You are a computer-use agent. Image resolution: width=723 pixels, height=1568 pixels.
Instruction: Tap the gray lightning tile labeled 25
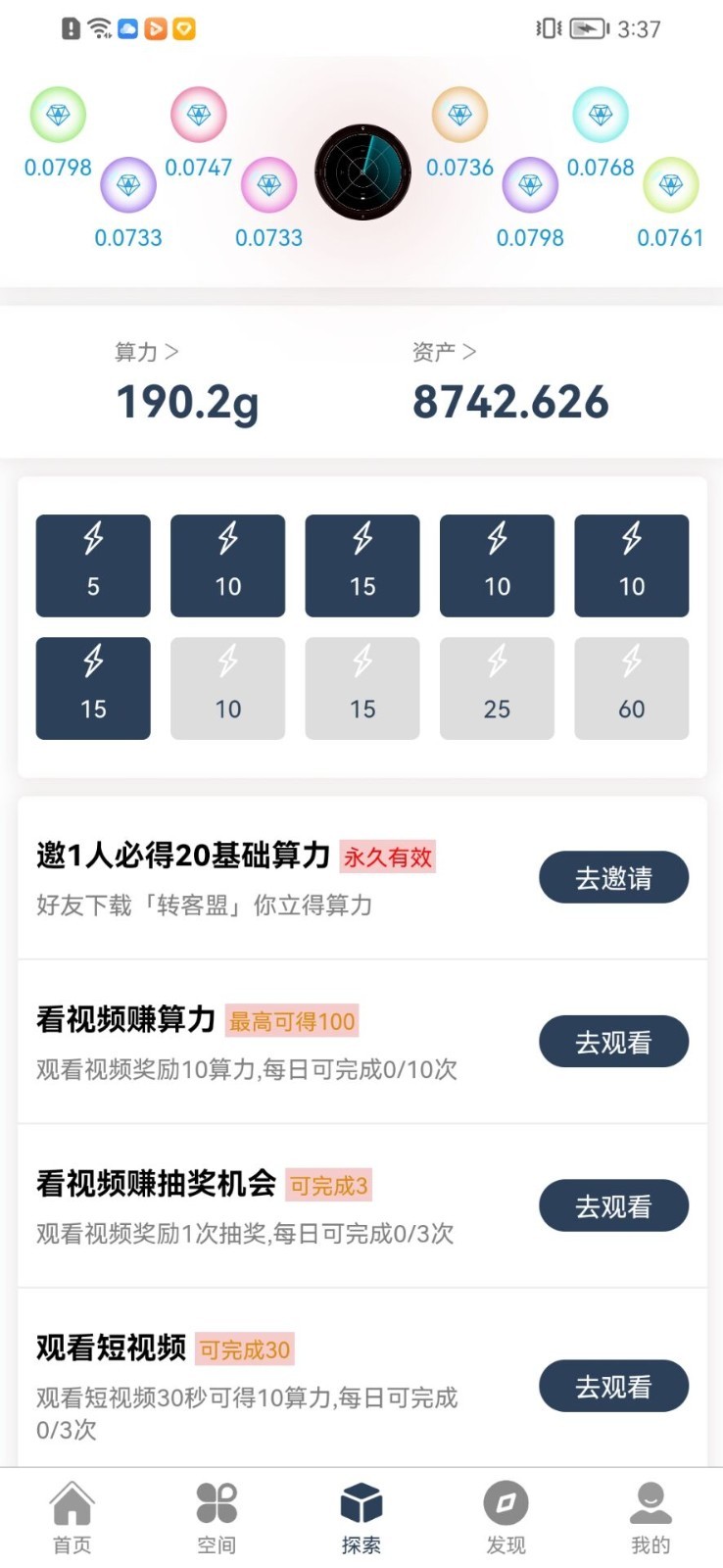pyautogui.click(x=497, y=688)
